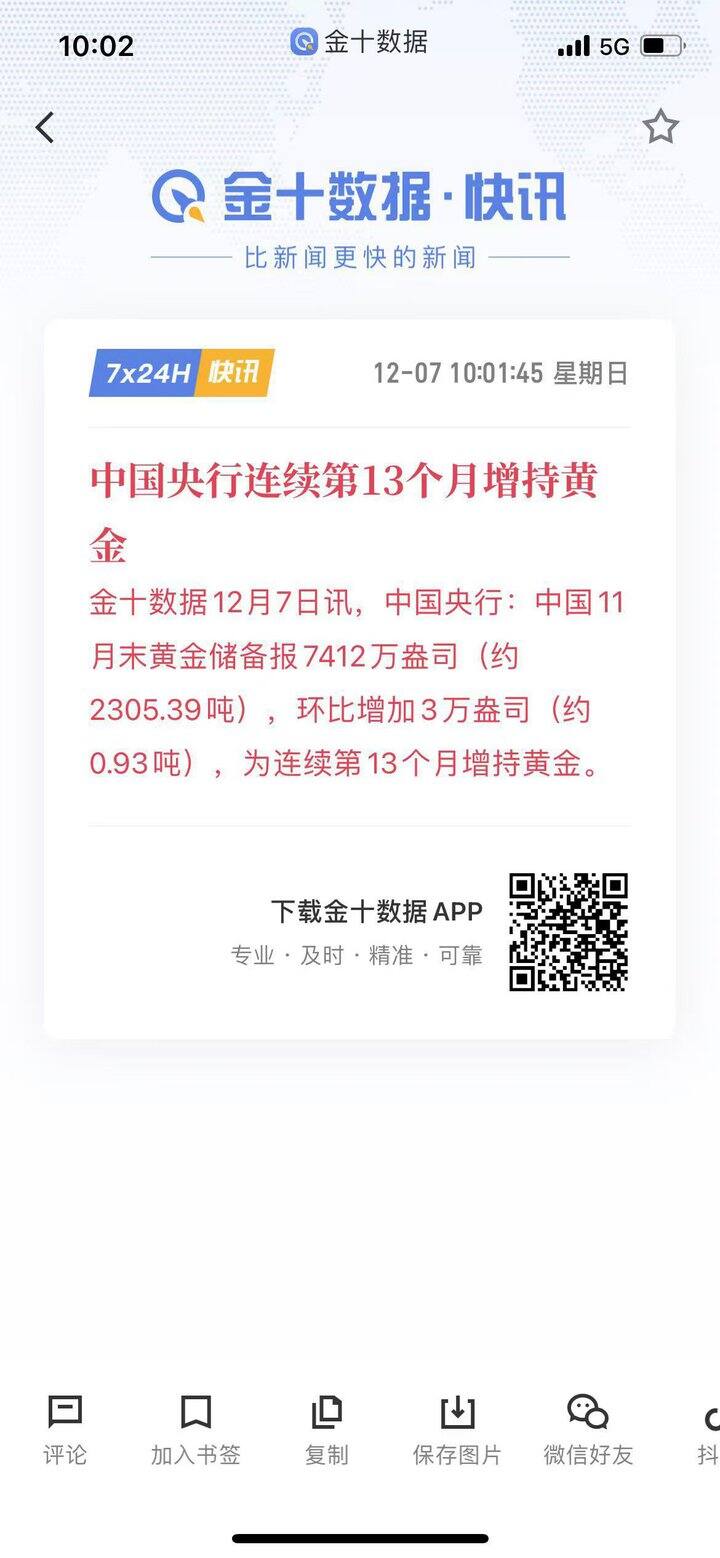Viewport: 720px width, 1558px height.
Task: Copy the news text with 复制
Action: coord(327,1429)
